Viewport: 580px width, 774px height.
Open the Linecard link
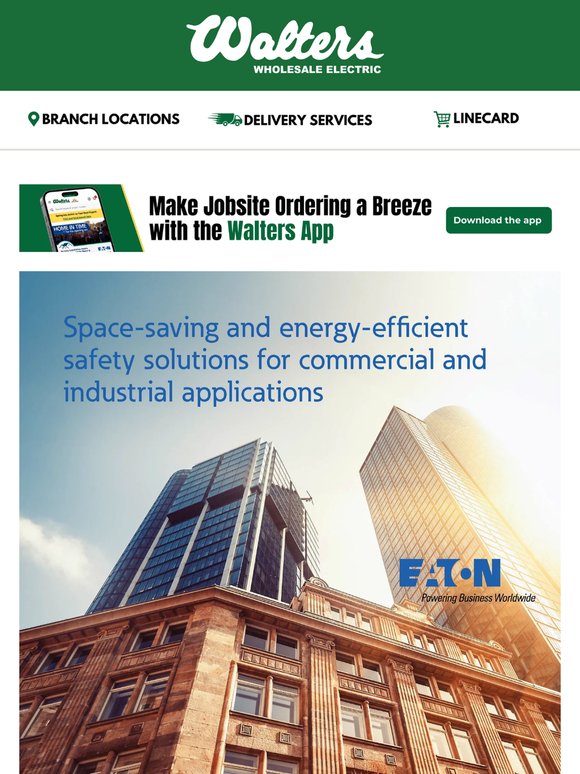[x=476, y=118]
